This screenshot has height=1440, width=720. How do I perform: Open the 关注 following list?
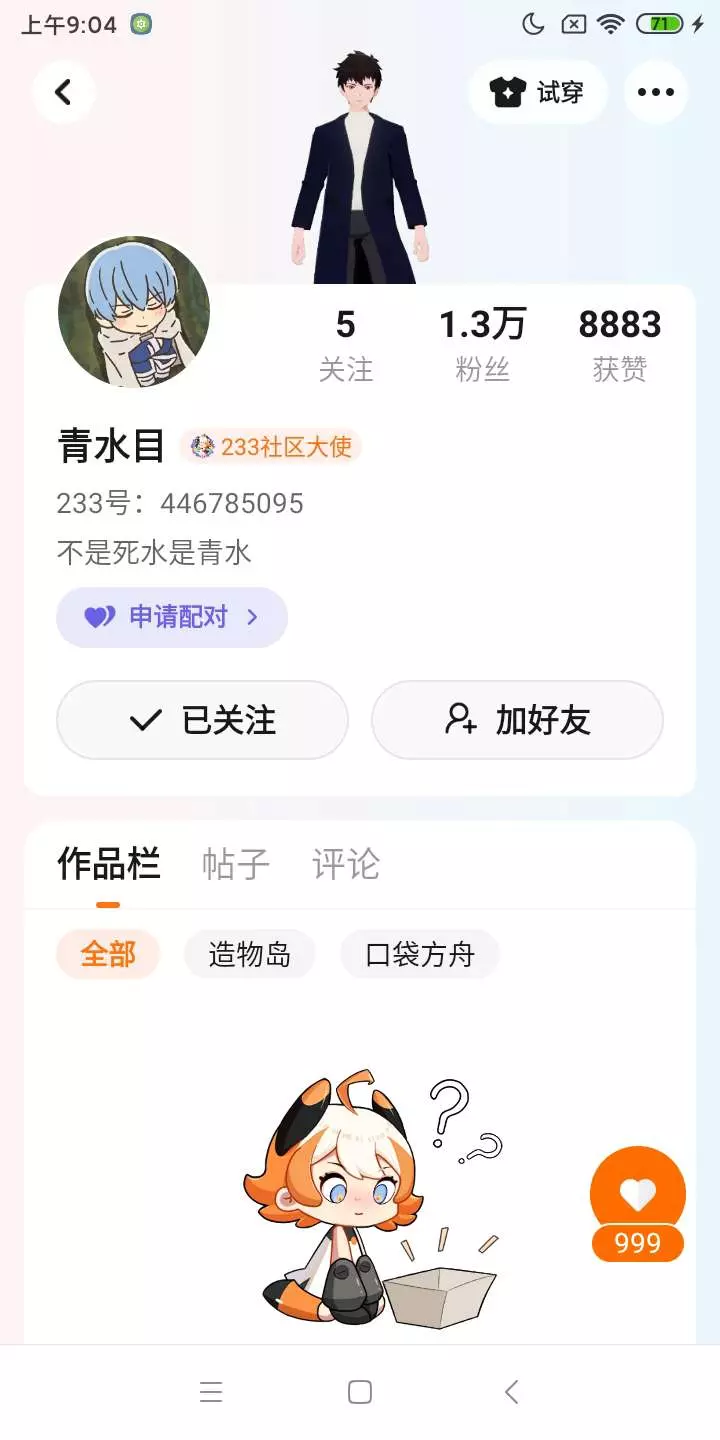pos(345,346)
